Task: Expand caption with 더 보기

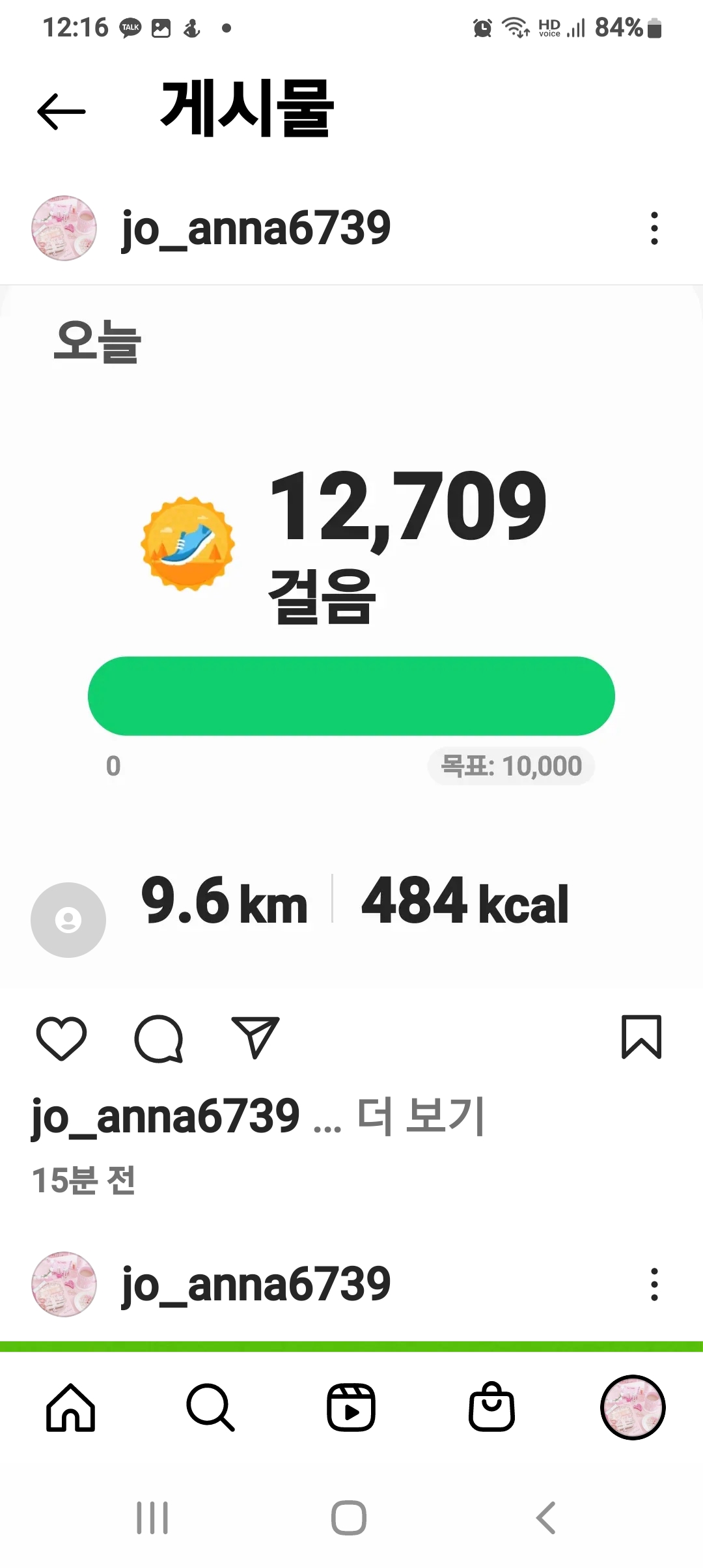Action: pyautogui.click(x=420, y=1116)
